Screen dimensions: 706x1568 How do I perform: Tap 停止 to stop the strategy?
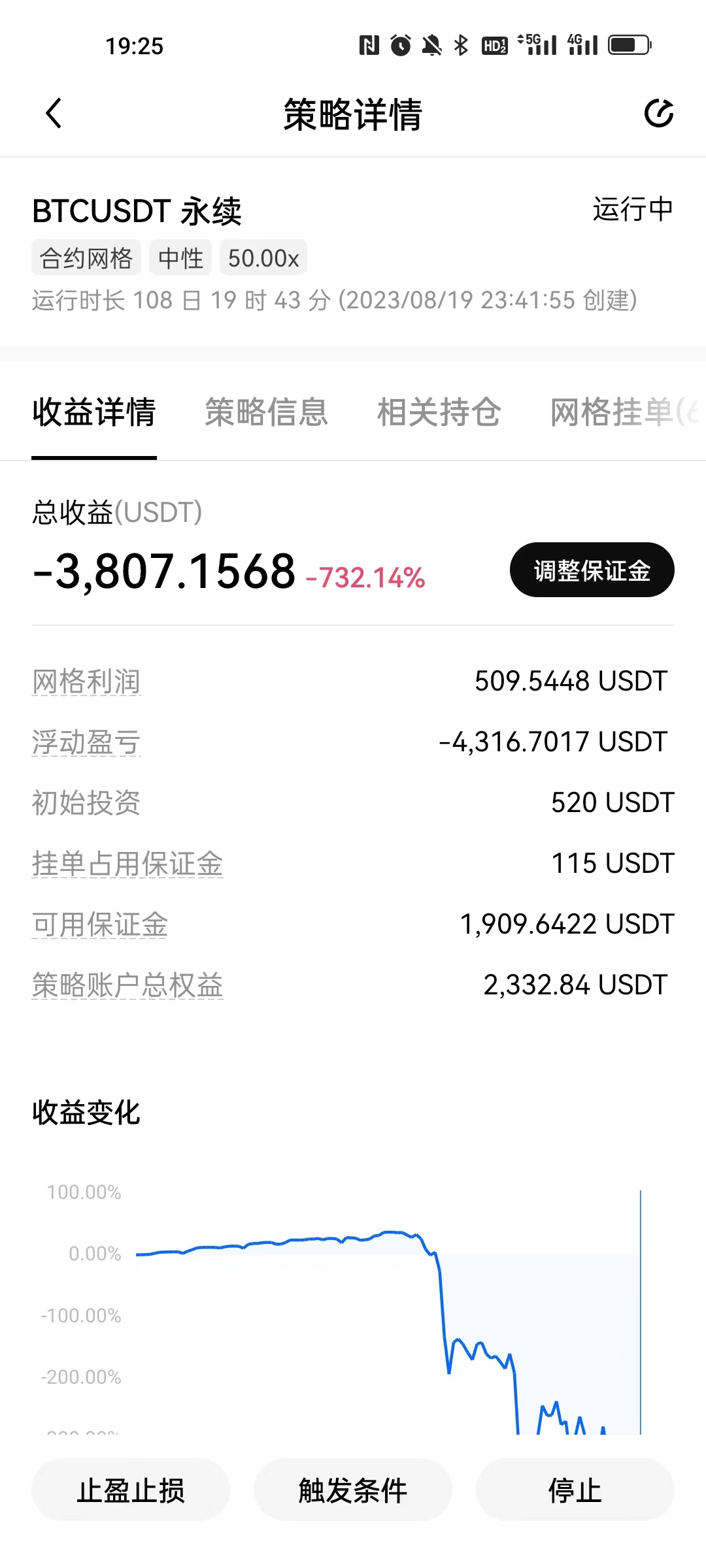[x=575, y=1490]
